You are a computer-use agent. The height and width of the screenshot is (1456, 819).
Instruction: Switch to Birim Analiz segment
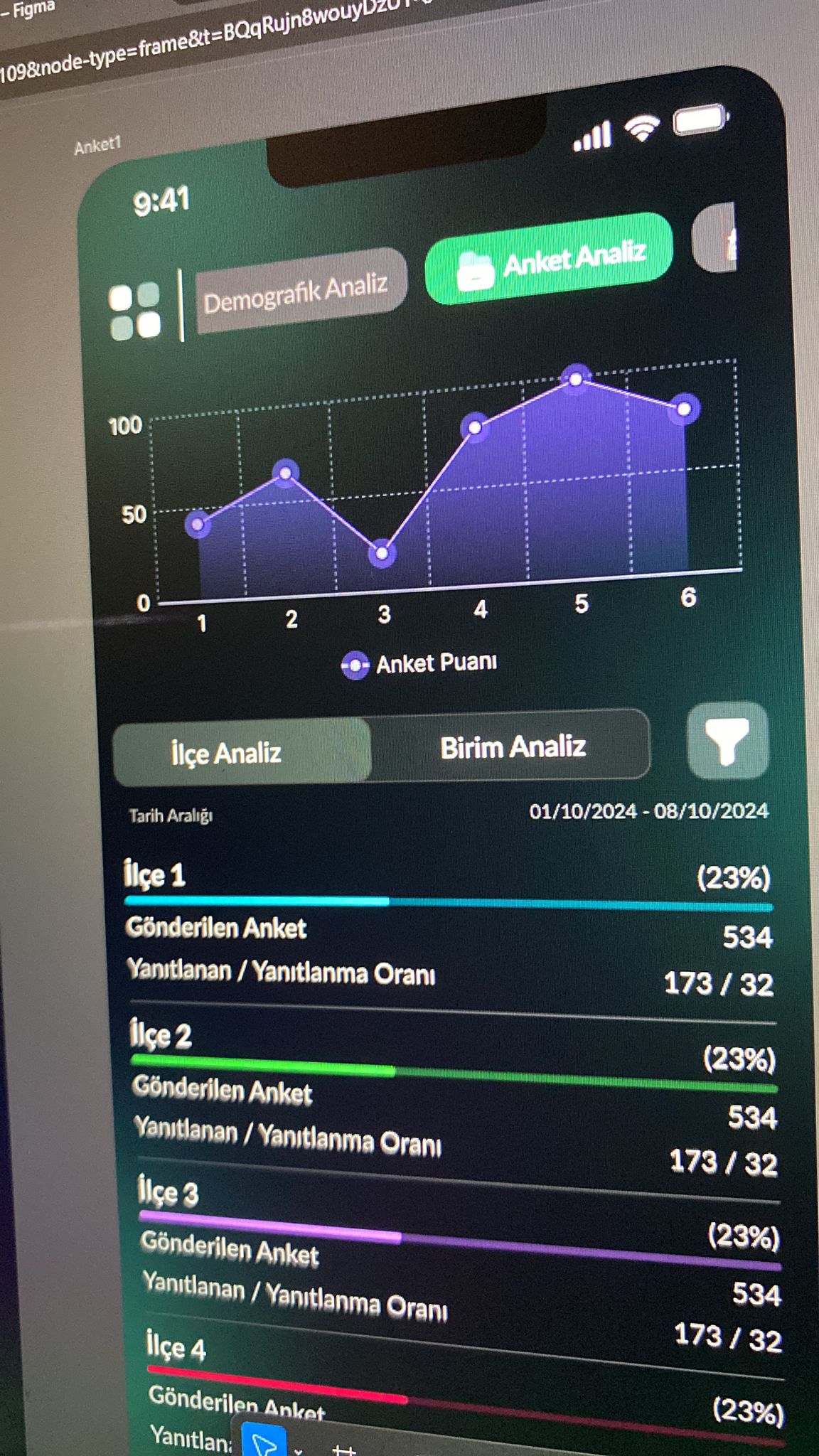pos(513,746)
